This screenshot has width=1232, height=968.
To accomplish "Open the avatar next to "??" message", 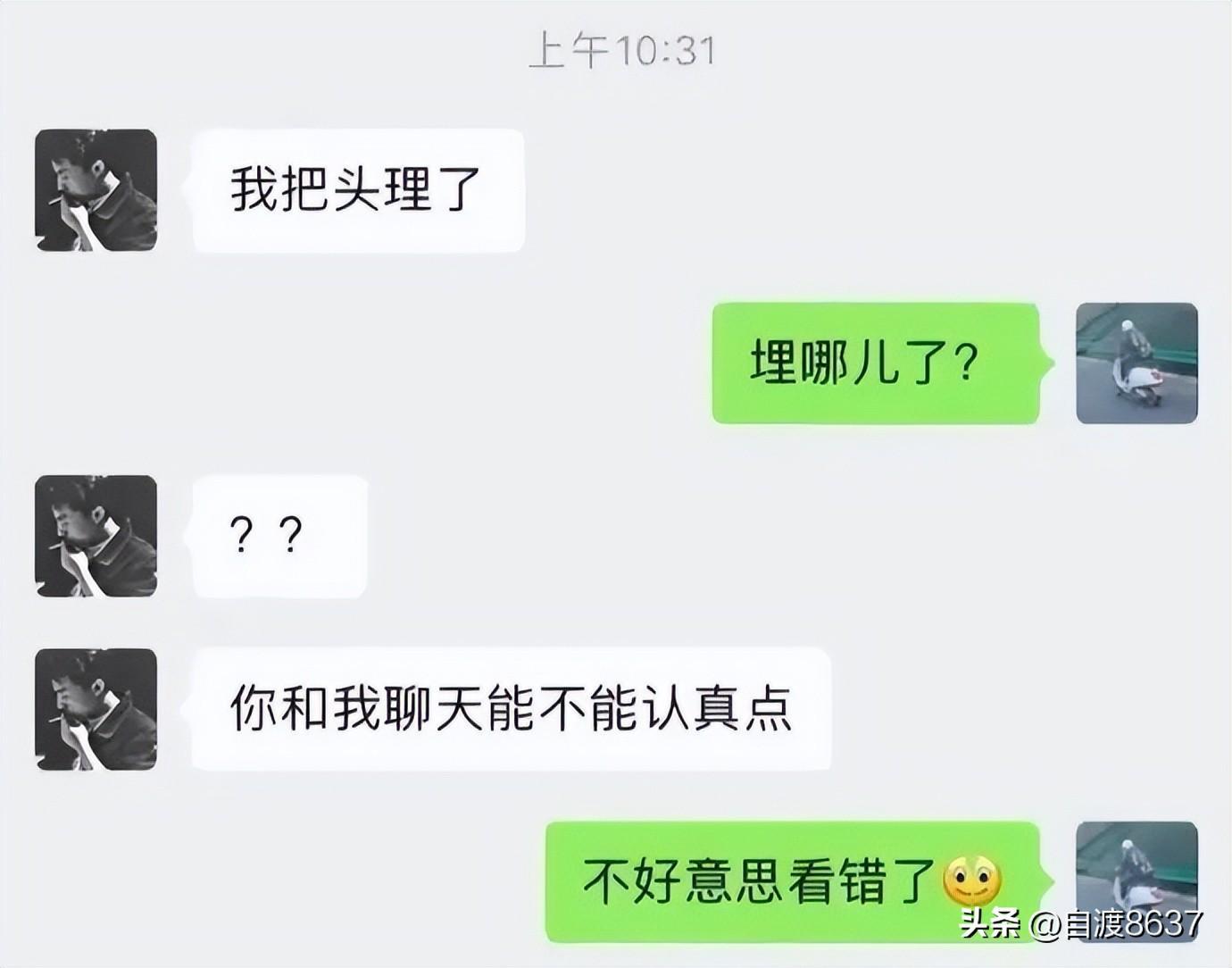I will point(96,536).
